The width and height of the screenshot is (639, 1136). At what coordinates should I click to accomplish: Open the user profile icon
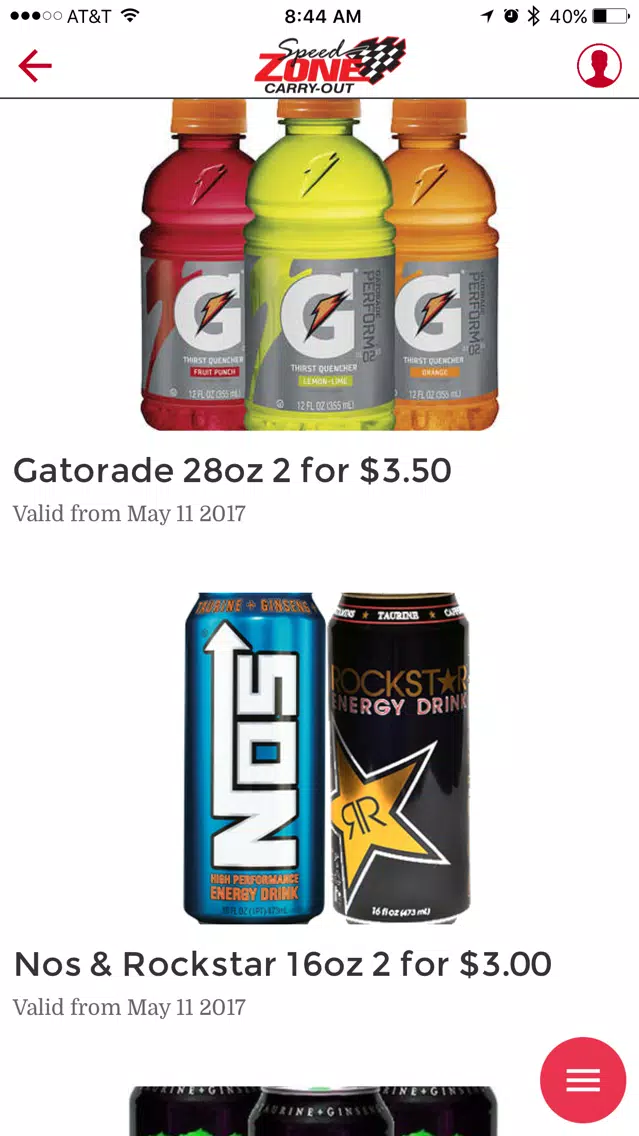point(599,66)
